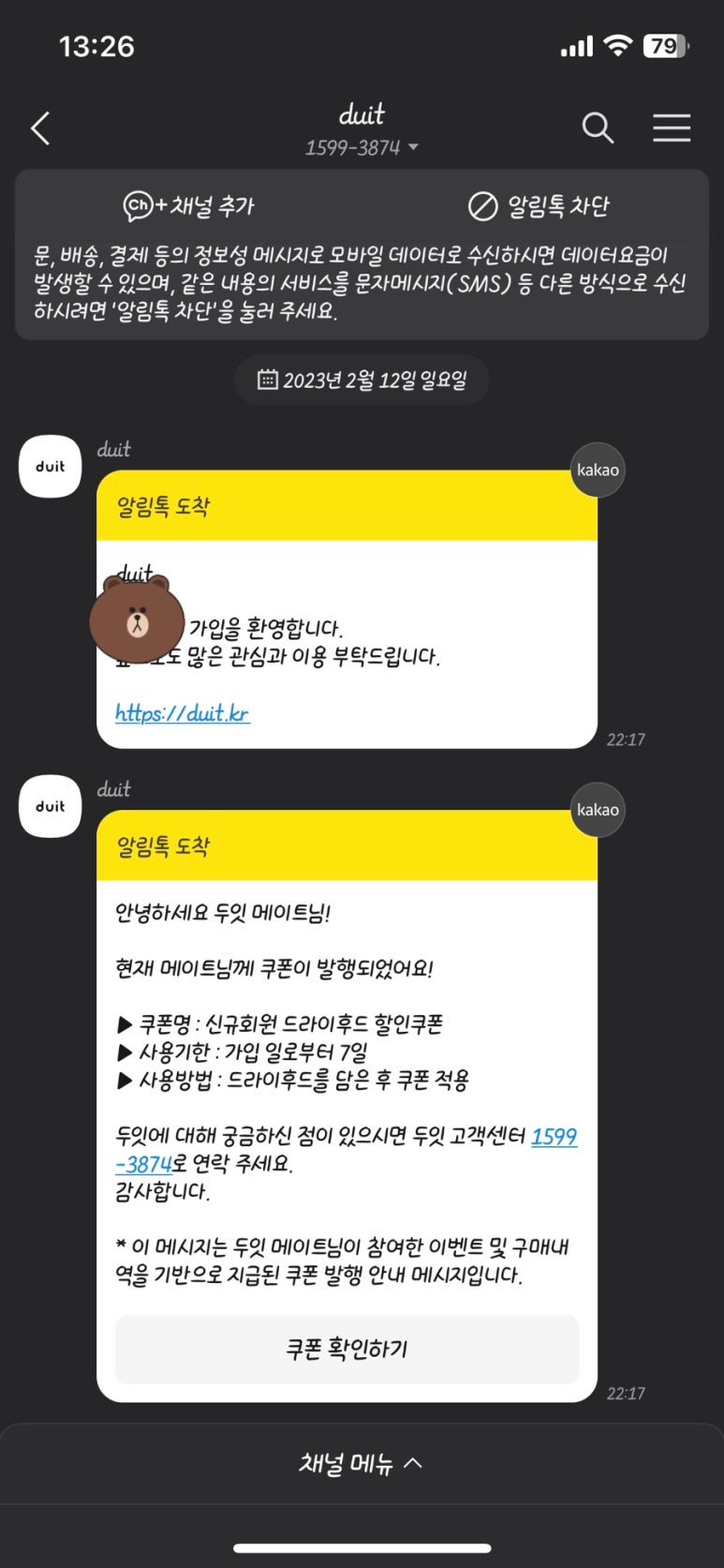The height and width of the screenshot is (1568, 724).
Task: Tap 채널 추가 to add the channel
Action: pos(188,205)
